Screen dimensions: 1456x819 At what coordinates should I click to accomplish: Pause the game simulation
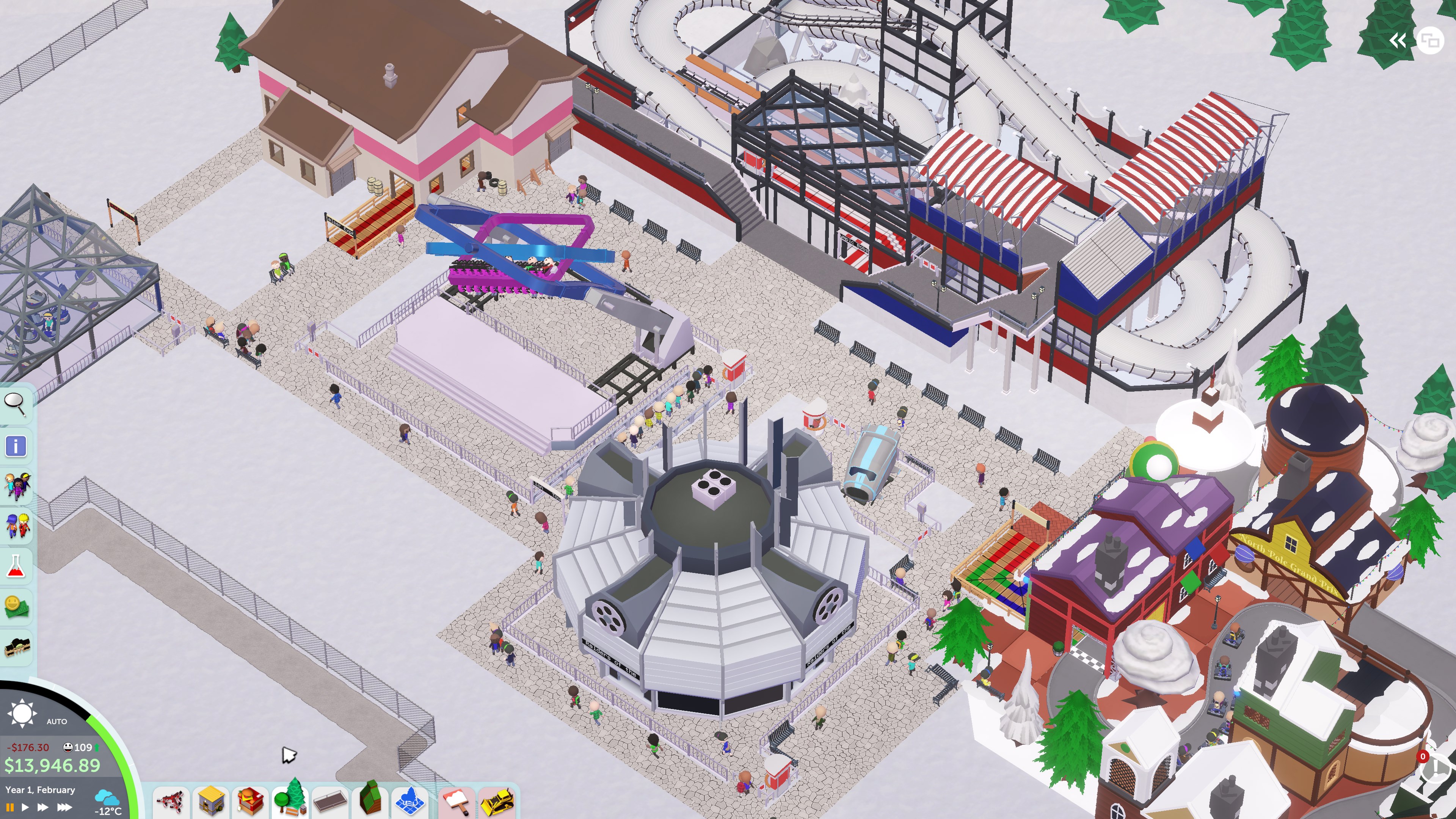(9, 807)
